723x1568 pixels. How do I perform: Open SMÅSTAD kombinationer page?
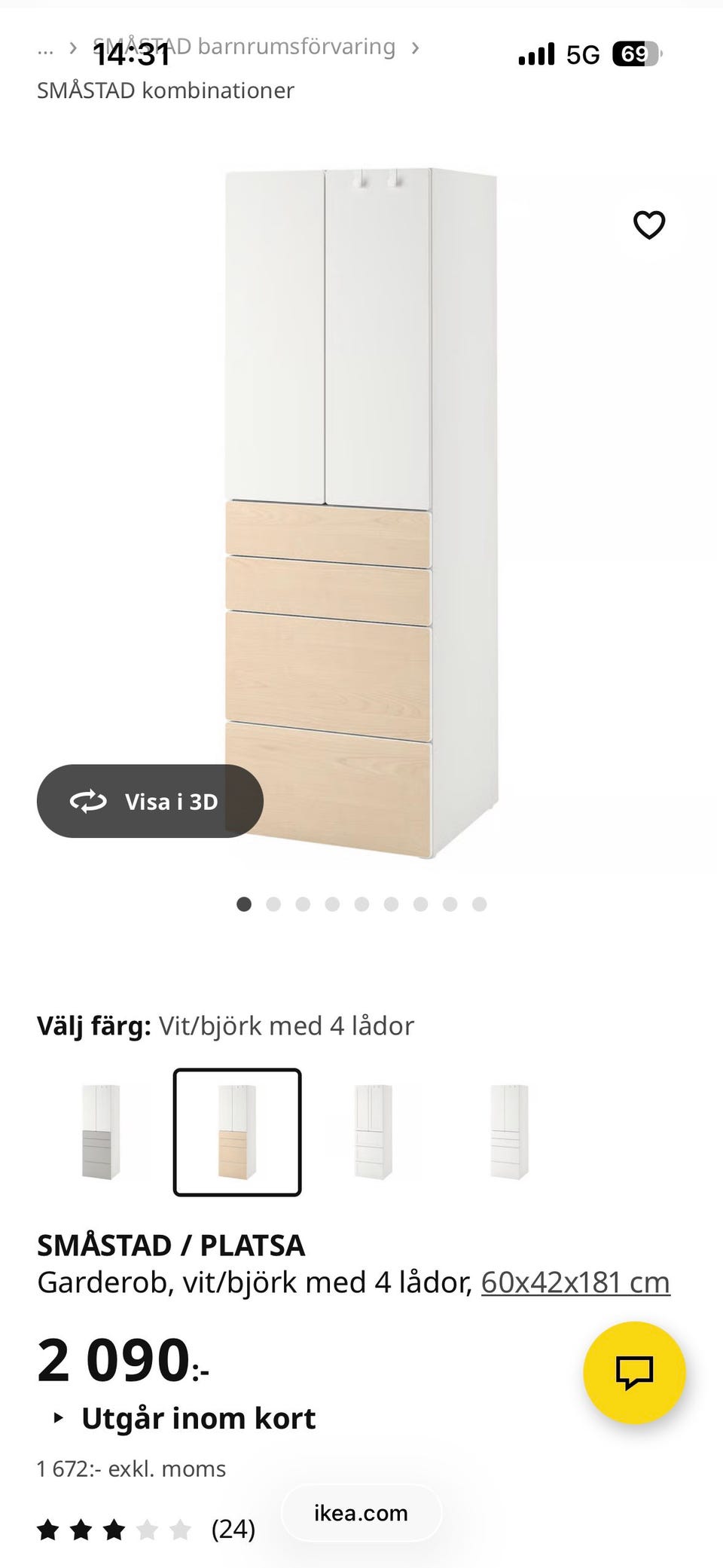pyautogui.click(x=166, y=90)
